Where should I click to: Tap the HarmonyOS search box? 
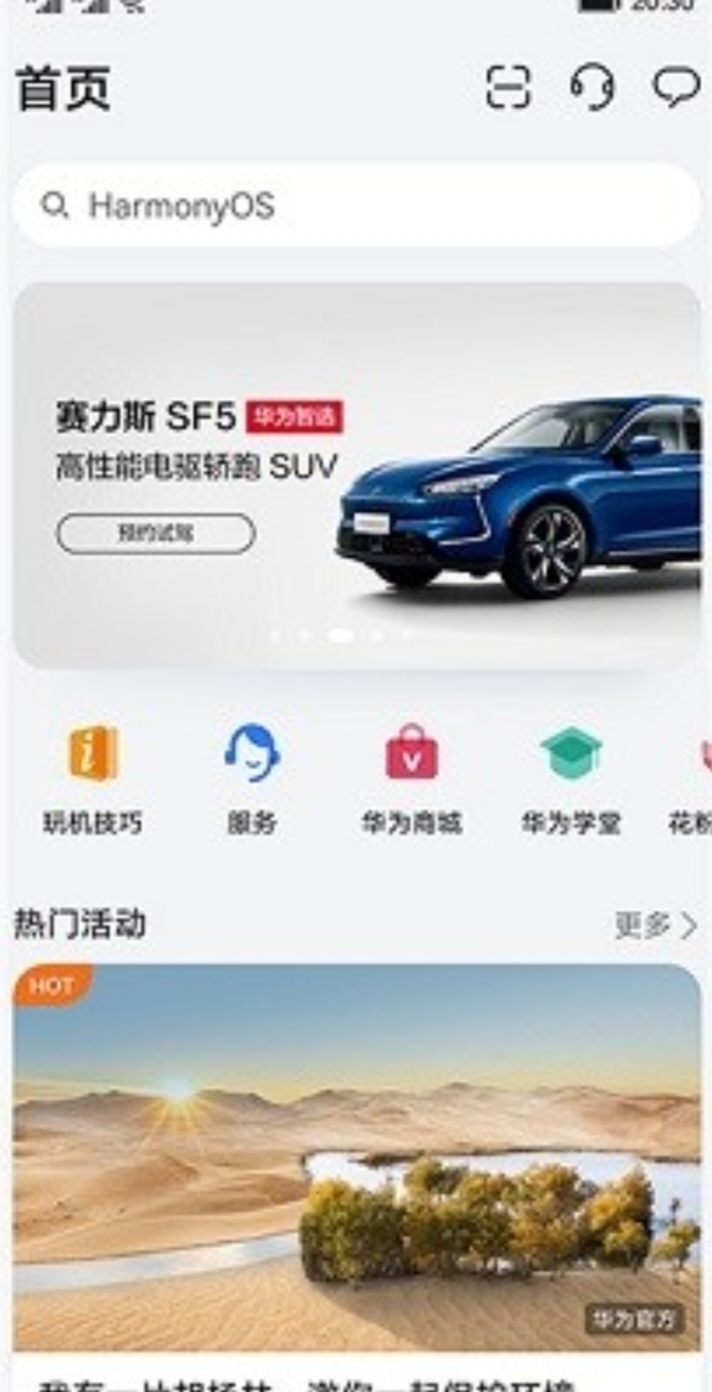coord(356,206)
